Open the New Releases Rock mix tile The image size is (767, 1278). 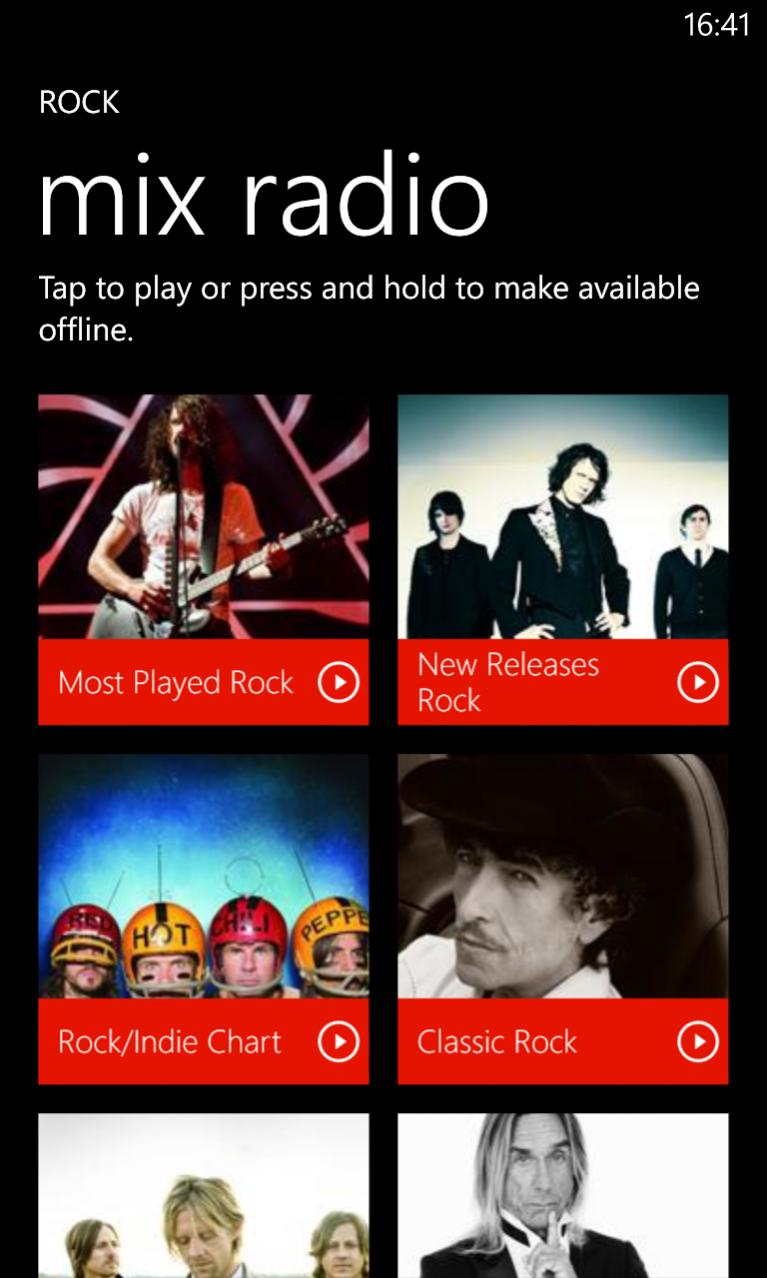point(562,517)
